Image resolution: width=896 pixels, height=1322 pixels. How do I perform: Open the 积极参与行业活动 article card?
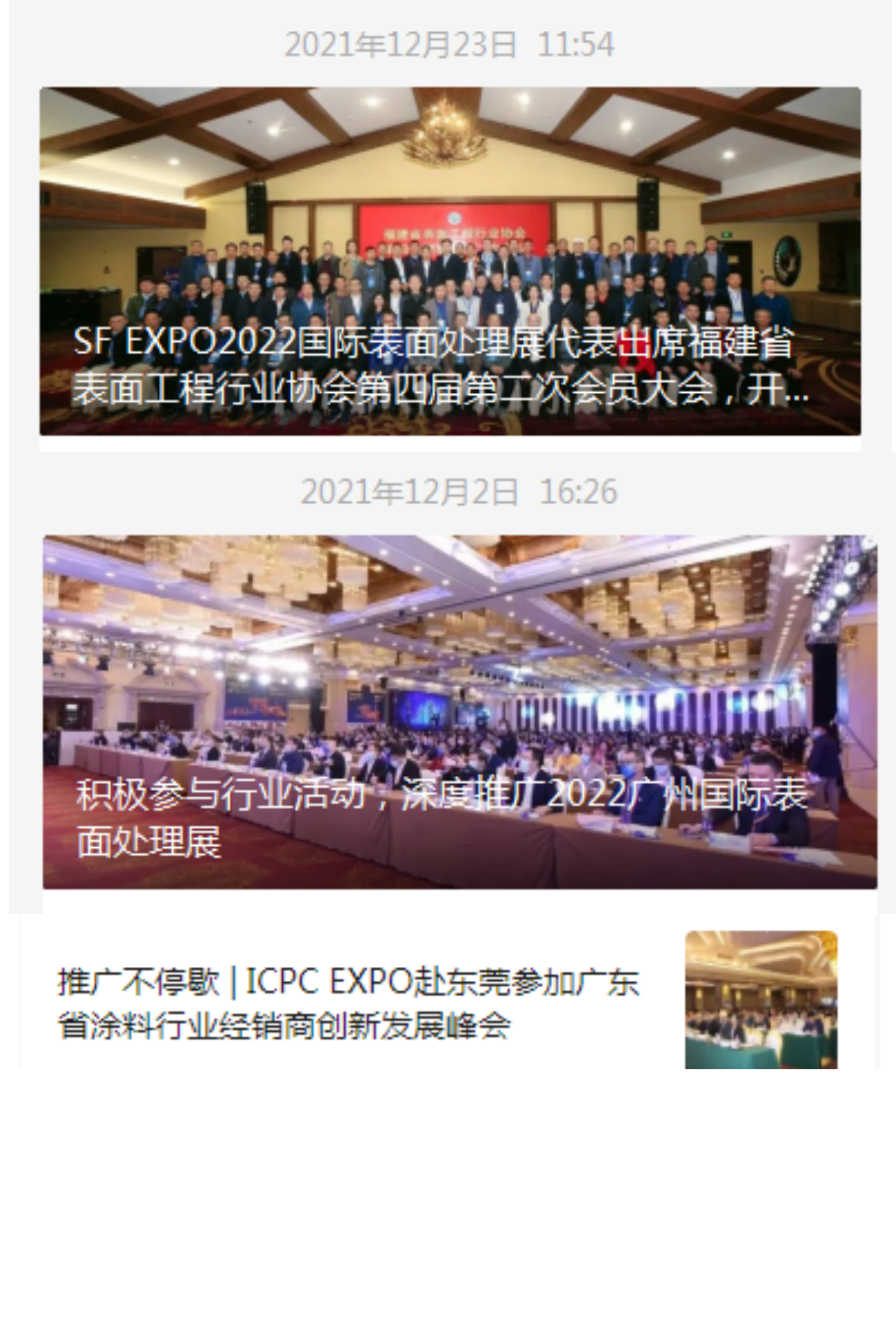[x=459, y=711]
